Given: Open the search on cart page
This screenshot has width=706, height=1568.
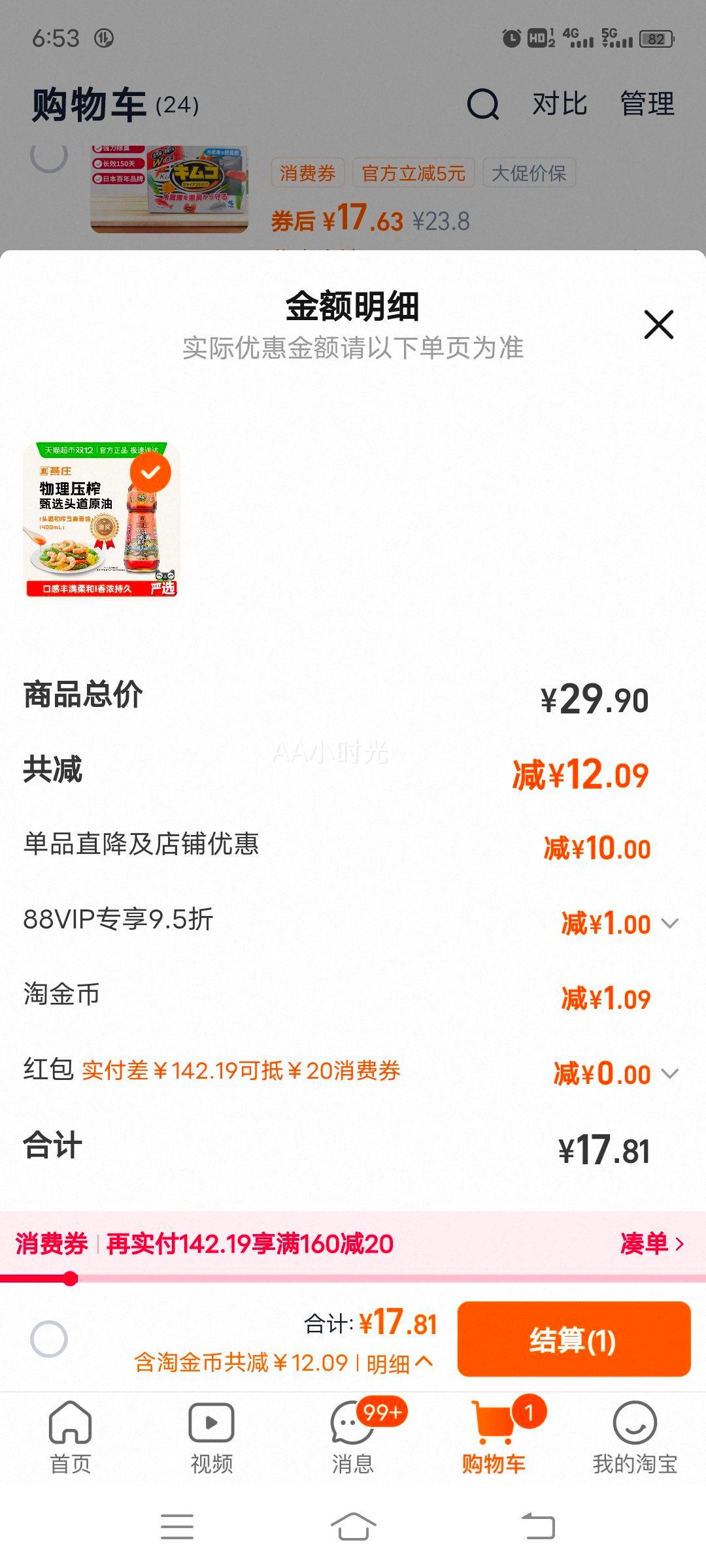Looking at the screenshot, I should [482, 105].
